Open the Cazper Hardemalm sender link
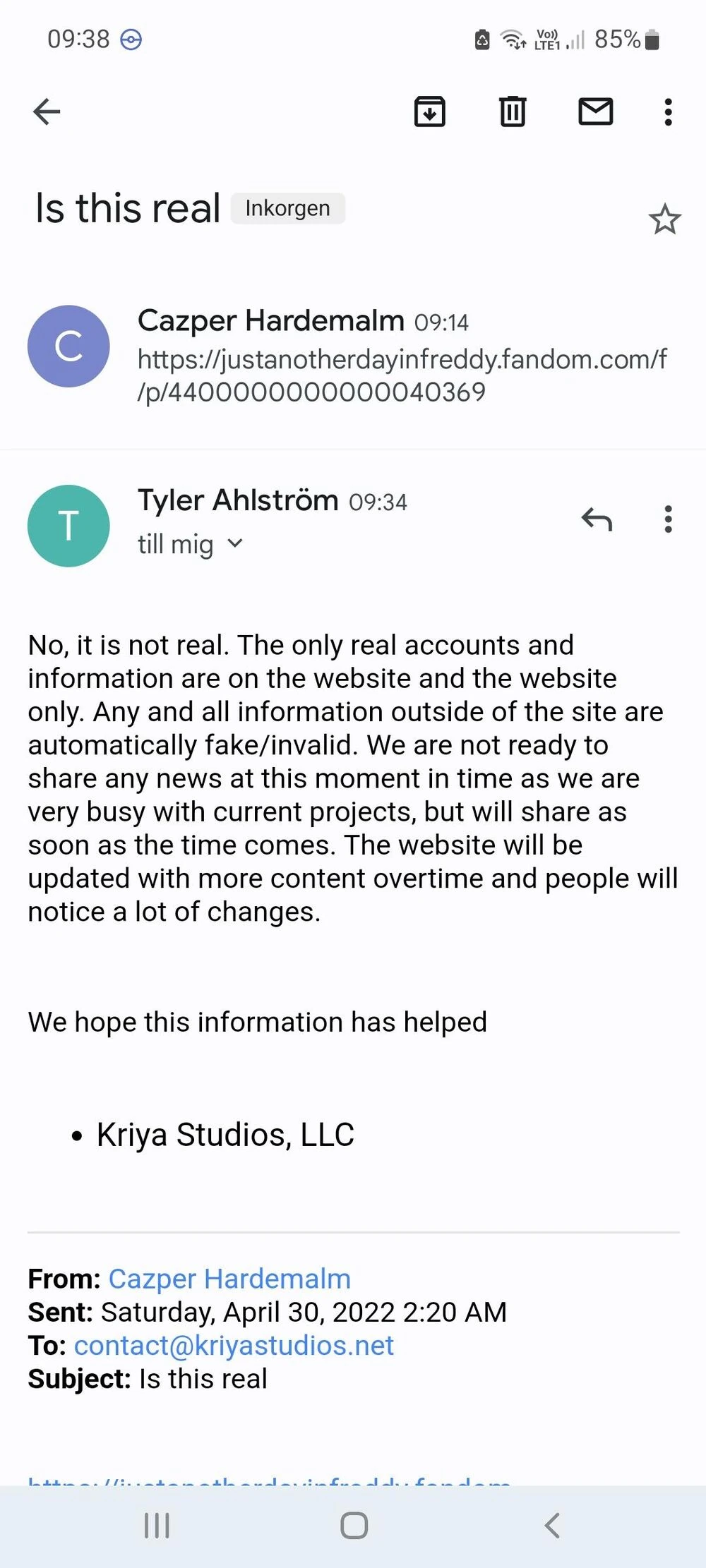Screen dimensions: 706x1568 (x=229, y=1279)
